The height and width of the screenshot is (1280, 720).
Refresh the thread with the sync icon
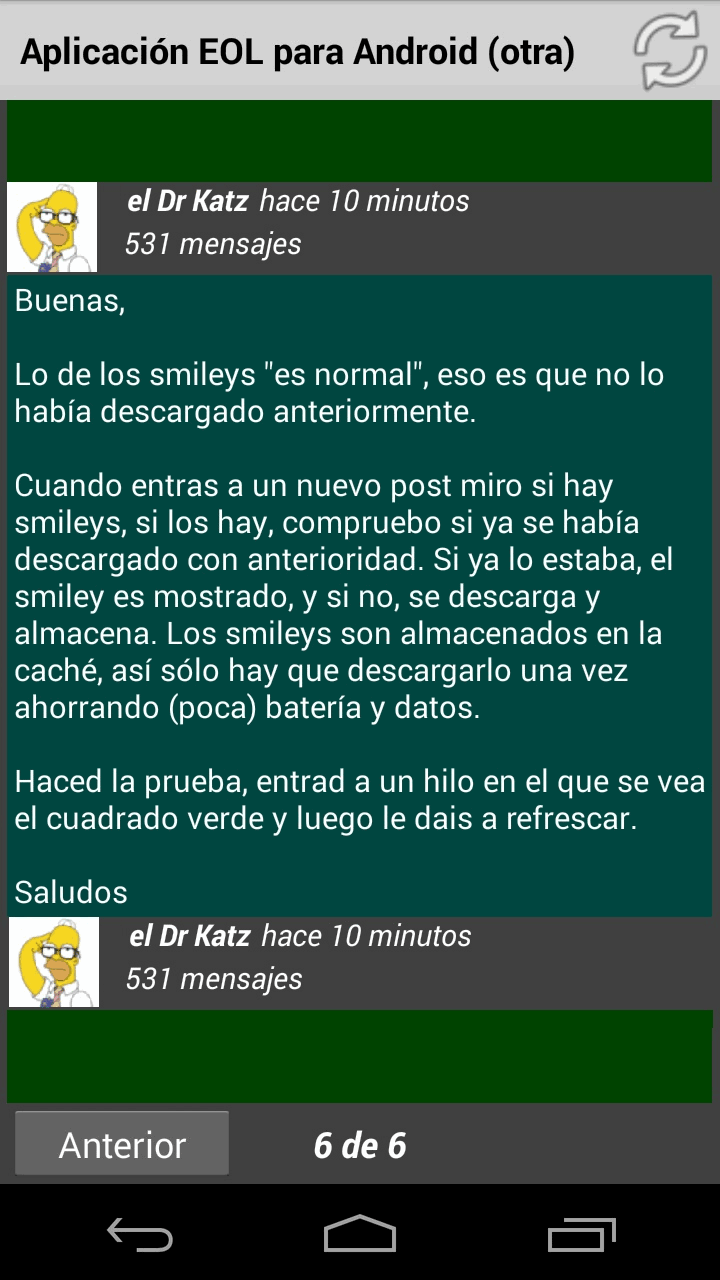[x=670, y=50]
